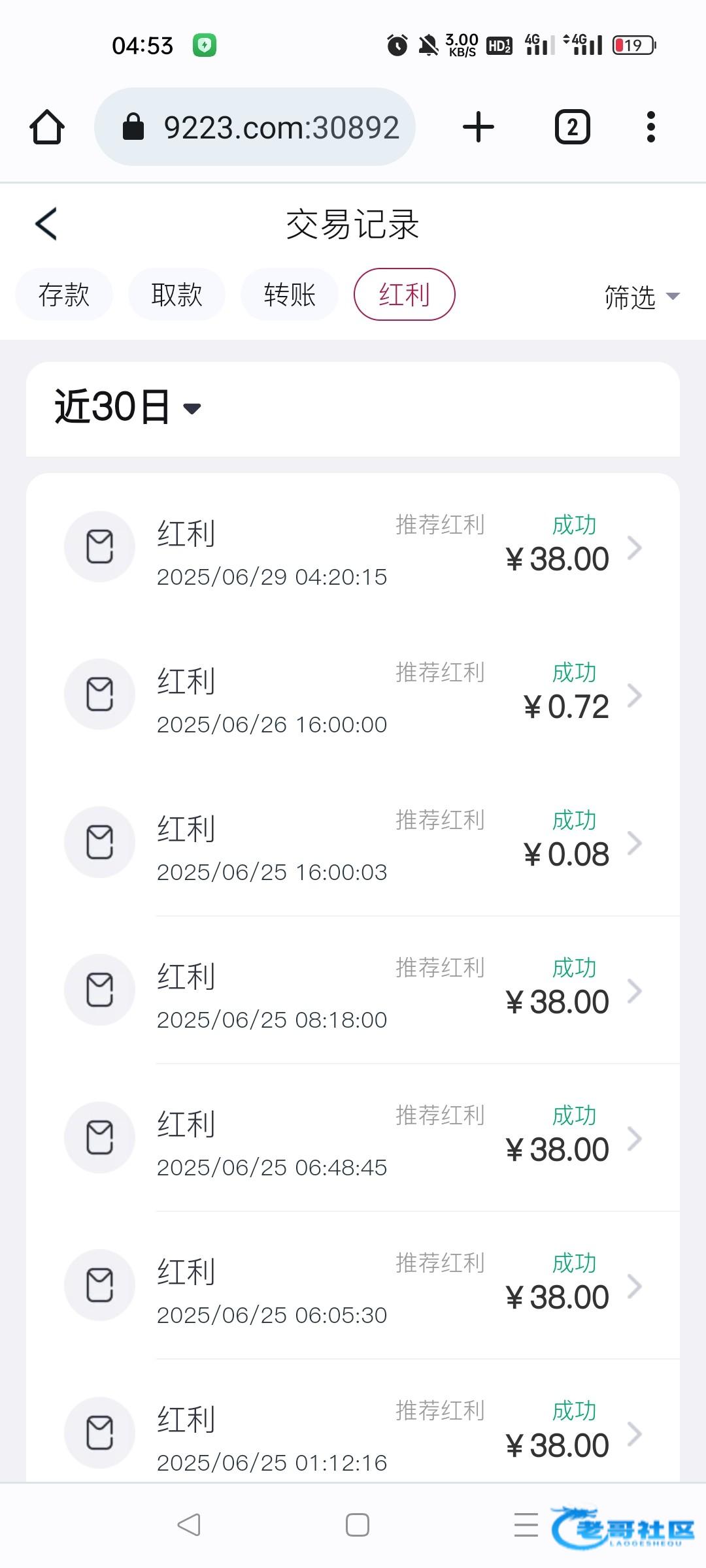Expand the 筛选 filter dropdown
This screenshot has height=1568, width=706.
tap(641, 297)
